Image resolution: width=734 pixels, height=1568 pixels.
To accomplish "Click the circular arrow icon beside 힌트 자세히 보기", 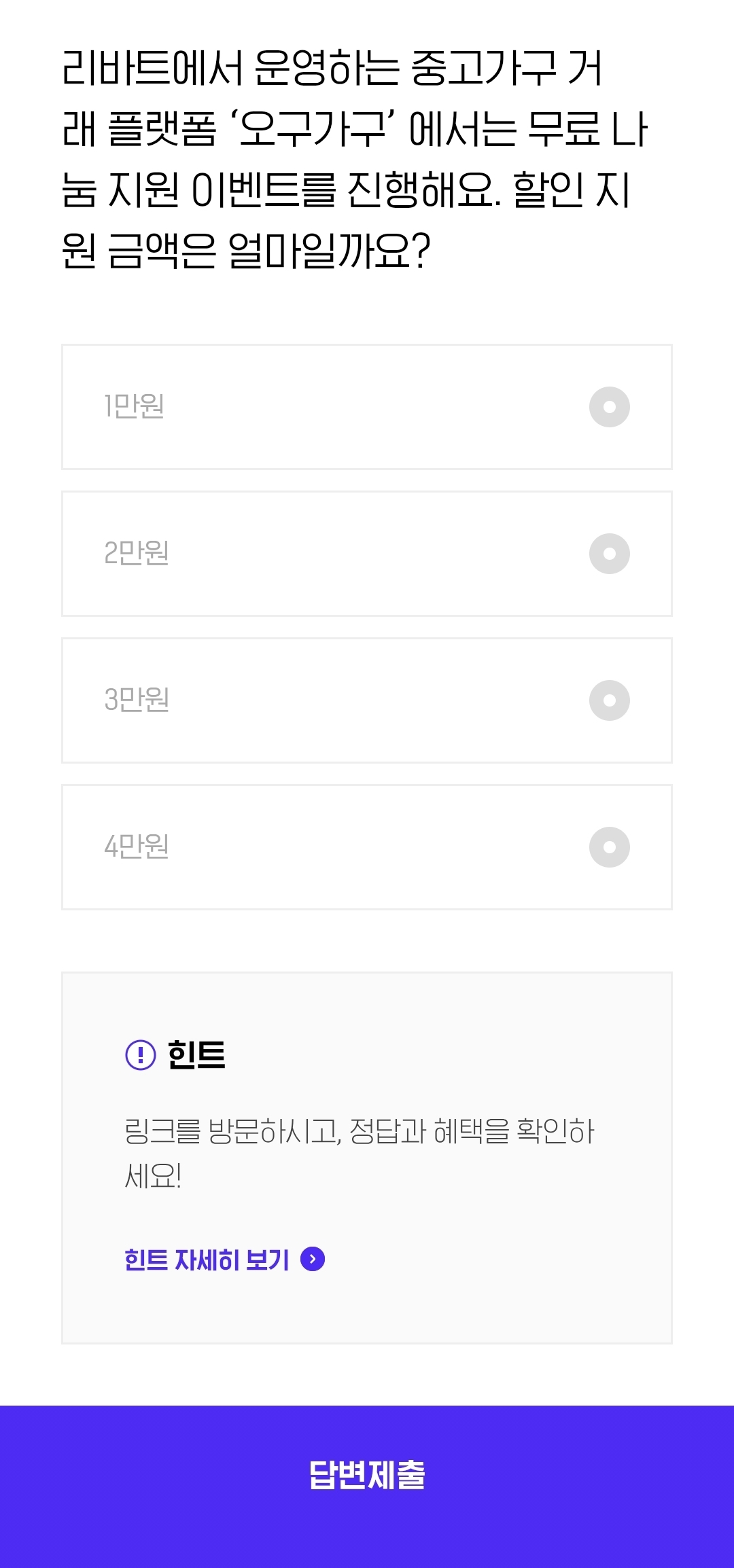I will coord(313,1259).
